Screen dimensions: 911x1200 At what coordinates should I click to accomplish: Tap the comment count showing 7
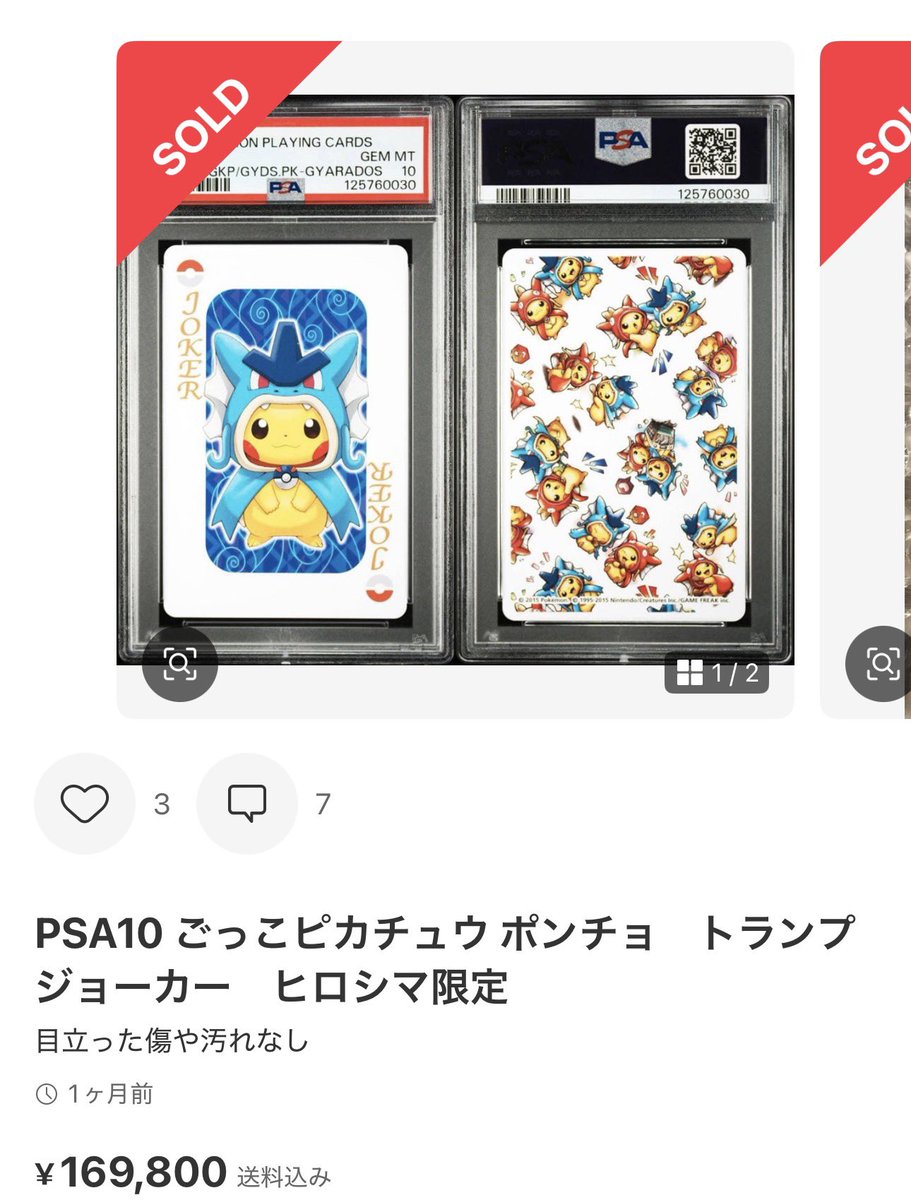320,802
